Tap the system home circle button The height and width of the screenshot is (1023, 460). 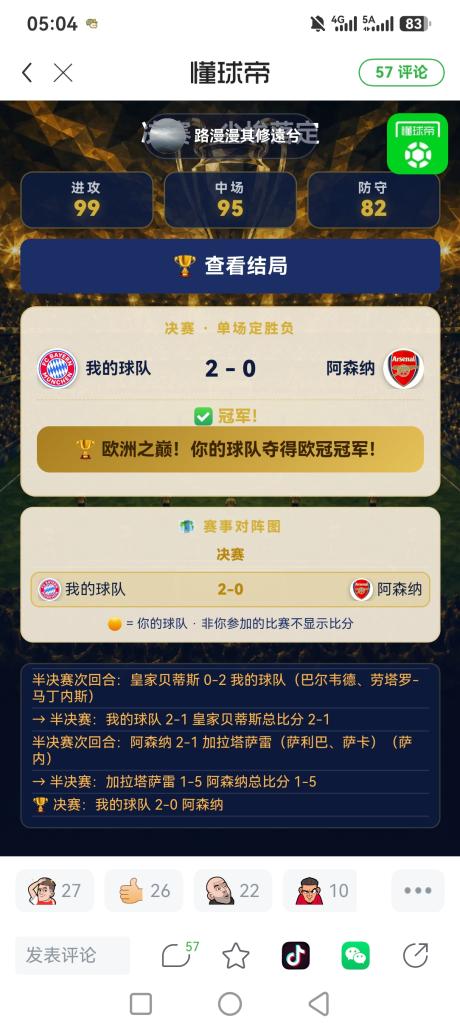[x=230, y=1003]
